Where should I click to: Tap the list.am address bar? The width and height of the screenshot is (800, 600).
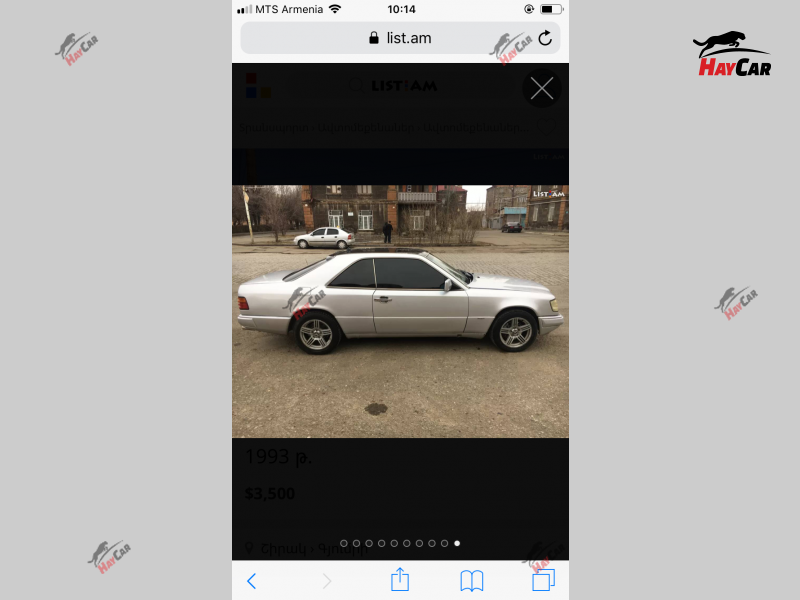coord(400,38)
